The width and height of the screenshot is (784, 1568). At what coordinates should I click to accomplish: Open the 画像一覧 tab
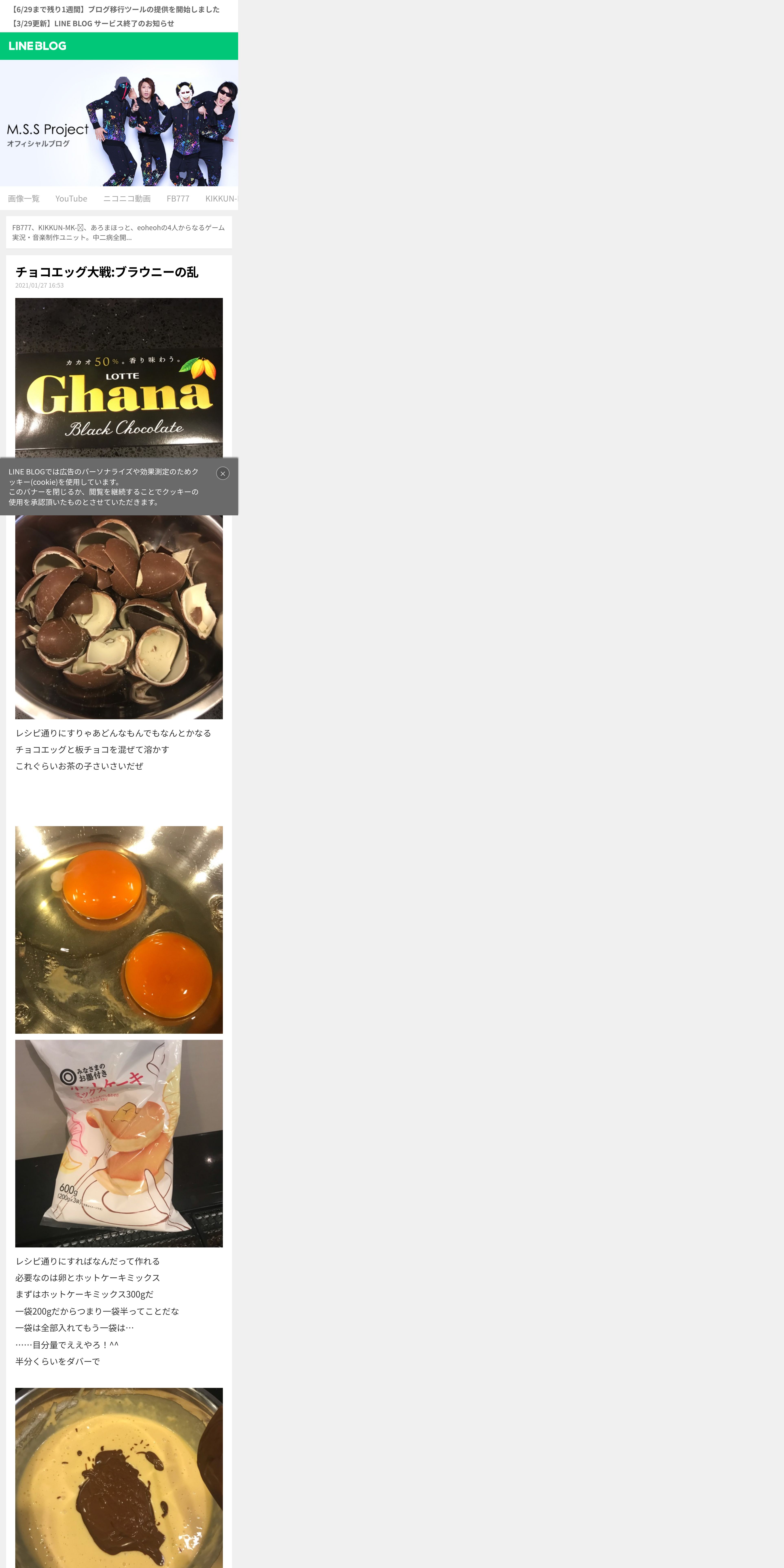point(24,198)
